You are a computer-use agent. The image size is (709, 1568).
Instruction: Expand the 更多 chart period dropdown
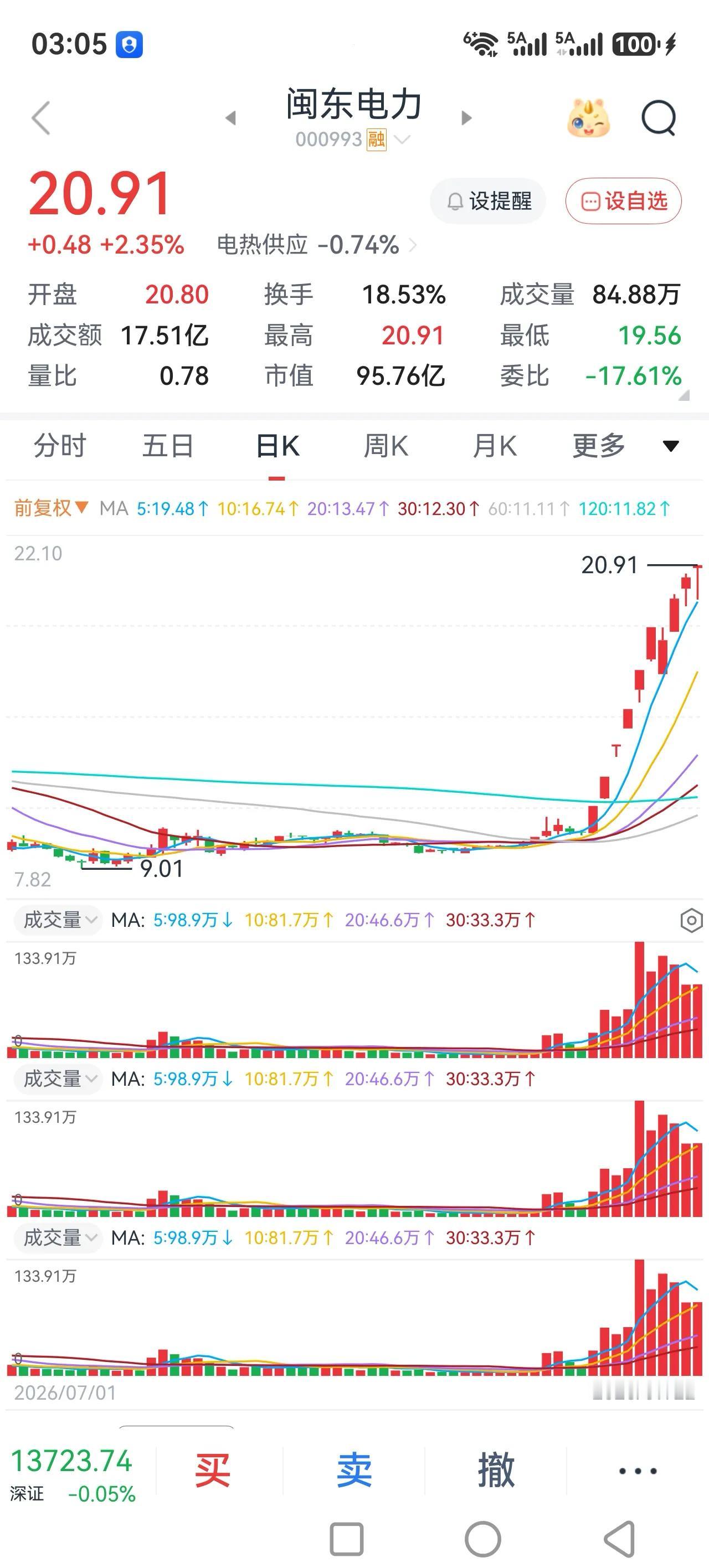[625, 446]
